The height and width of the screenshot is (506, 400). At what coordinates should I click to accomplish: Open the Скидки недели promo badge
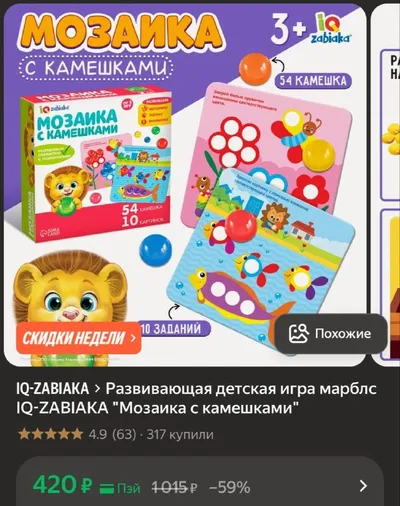[x=79, y=338]
